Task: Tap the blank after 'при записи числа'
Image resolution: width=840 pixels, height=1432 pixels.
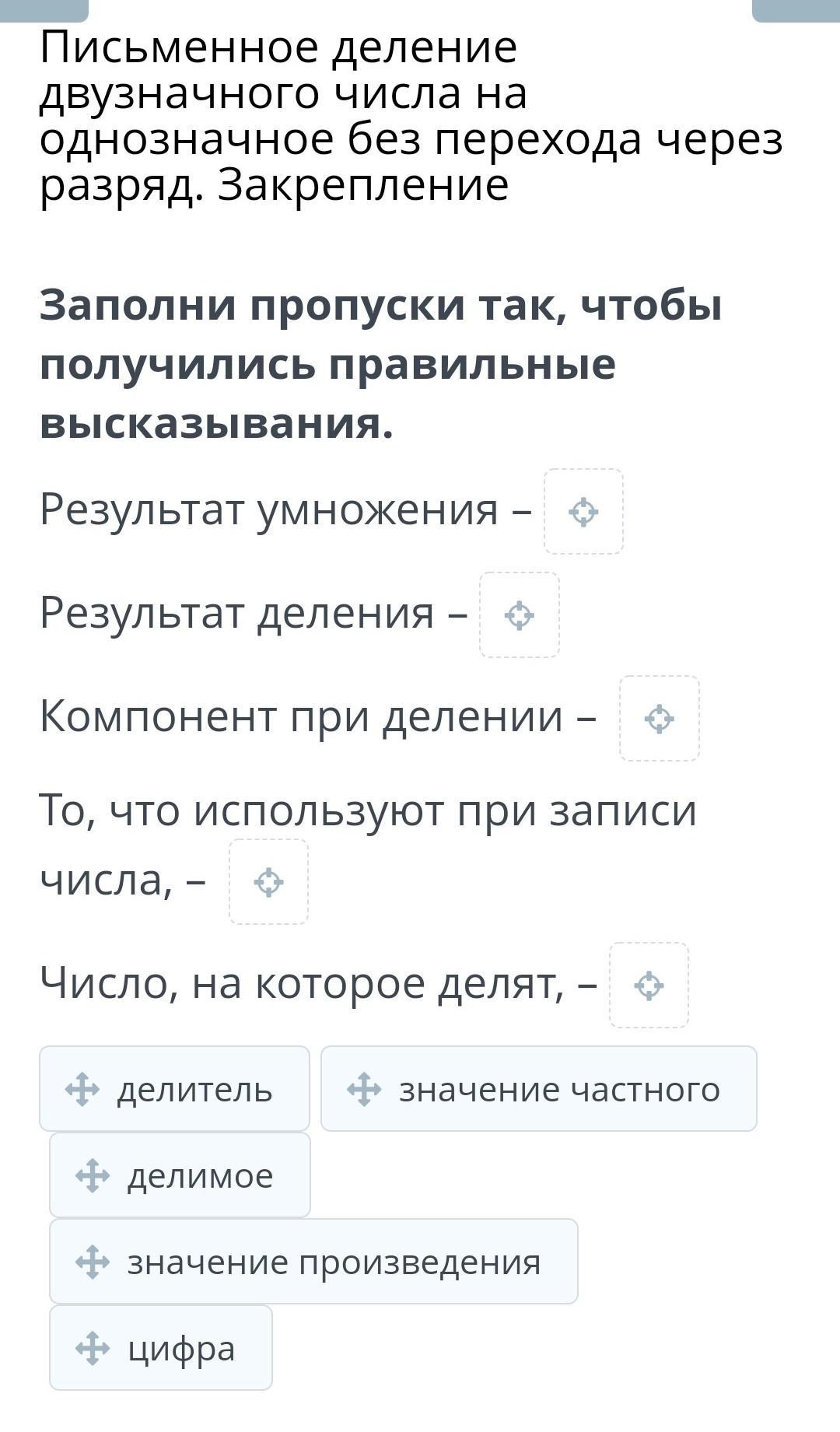Action: (x=268, y=881)
